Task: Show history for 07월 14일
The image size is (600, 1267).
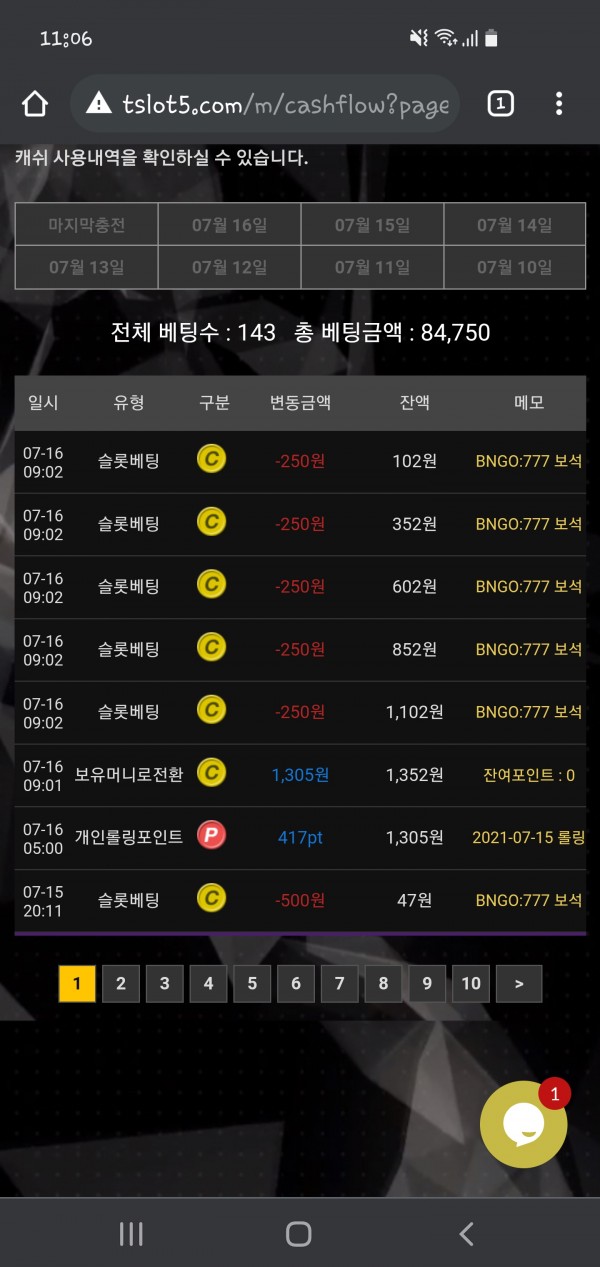Action: click(514, 225)
